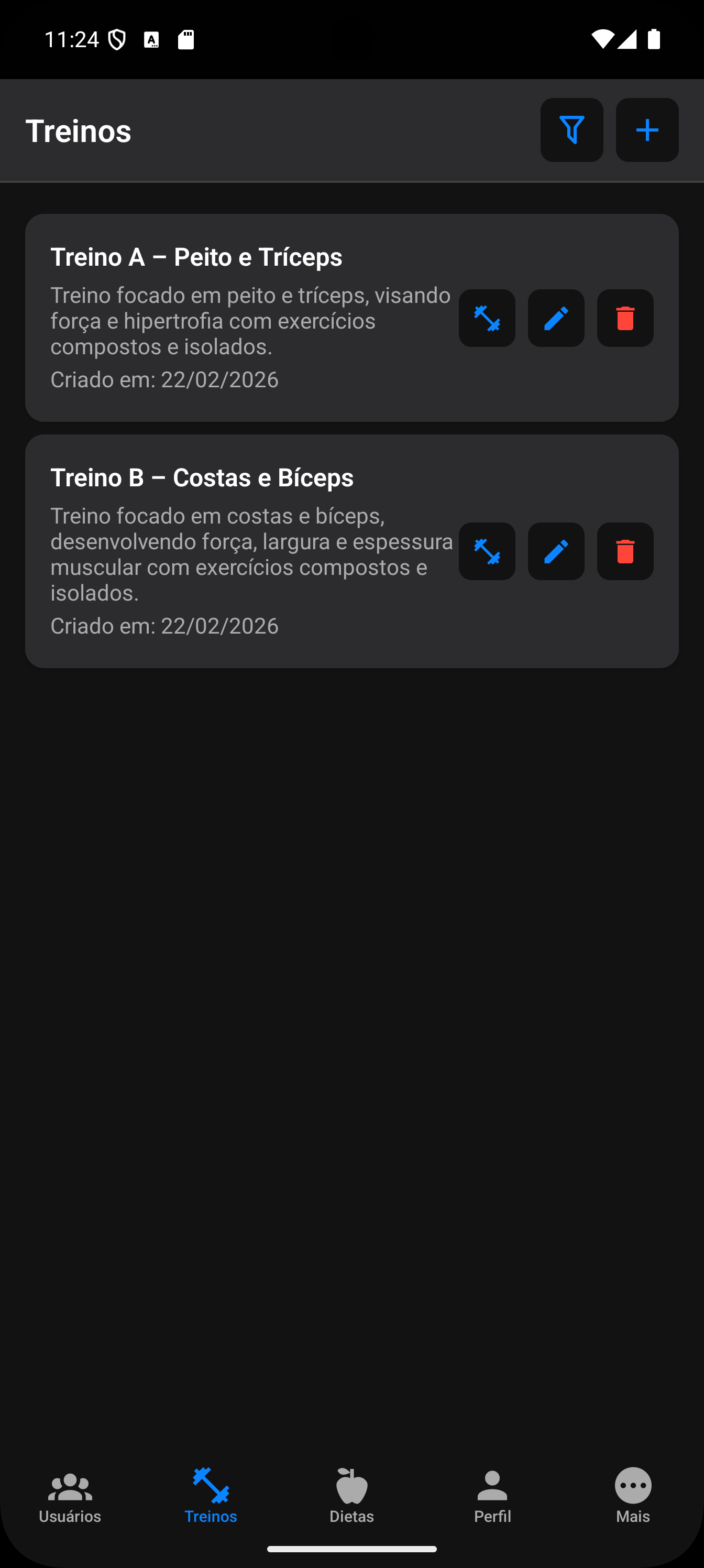Delete Treino A – Peito e Tríceps
Screen dimensions: 704x1568
(625, 318)
